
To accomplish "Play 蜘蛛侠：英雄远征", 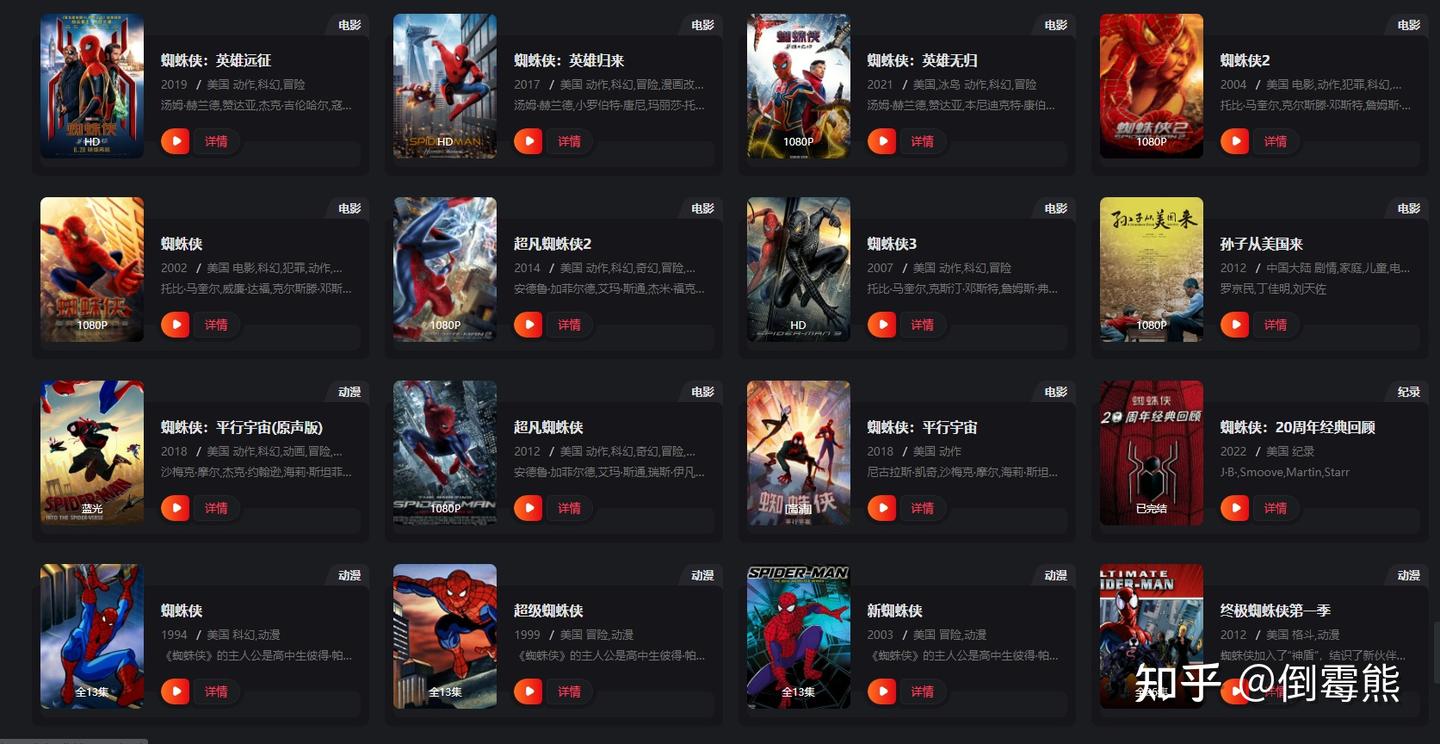I will pyautogui.click(x=175, y=141).
